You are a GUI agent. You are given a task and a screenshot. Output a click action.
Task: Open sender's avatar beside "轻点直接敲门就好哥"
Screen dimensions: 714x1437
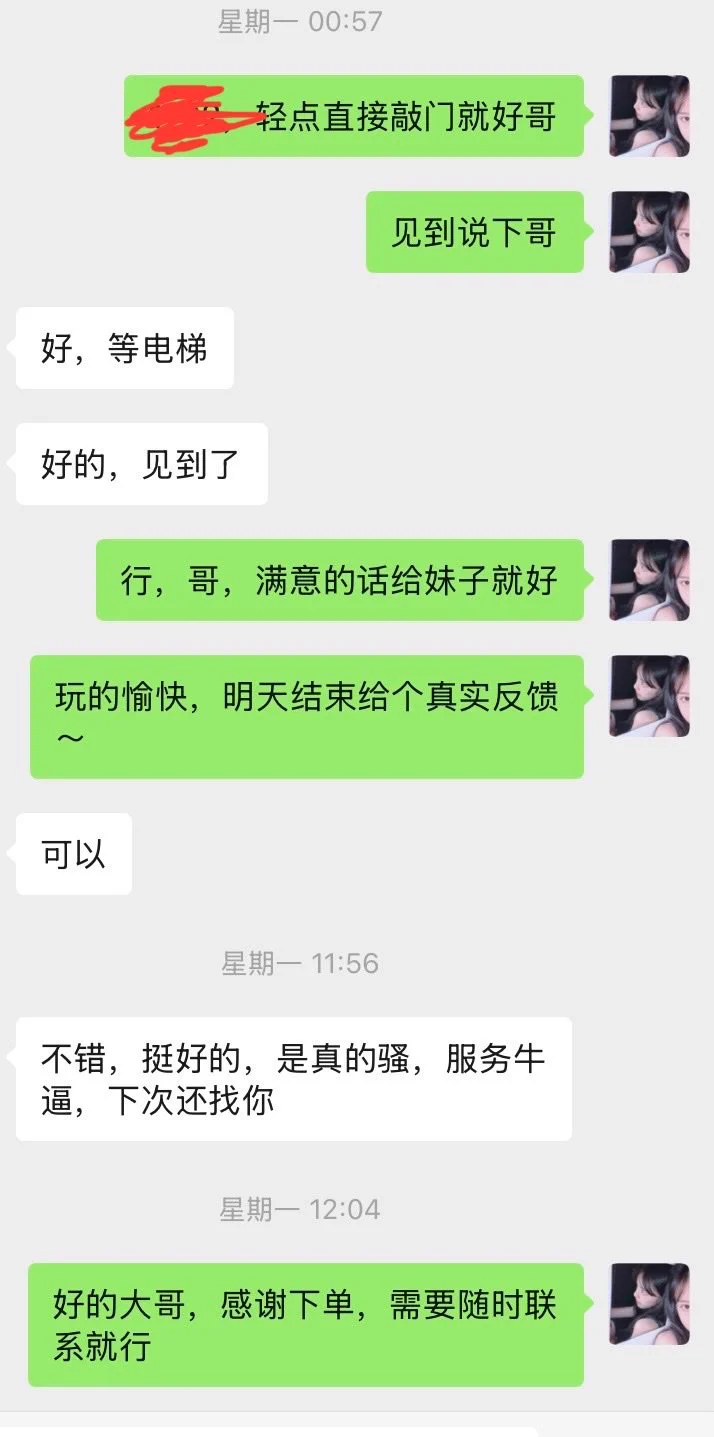click(649, 116)
